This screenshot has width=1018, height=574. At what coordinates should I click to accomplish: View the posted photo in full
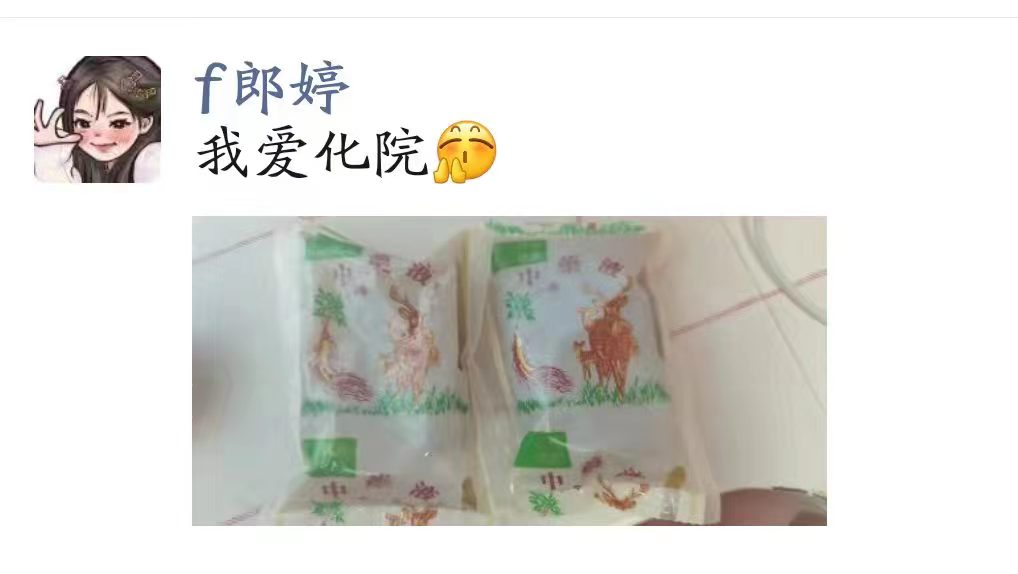point(509,370)
